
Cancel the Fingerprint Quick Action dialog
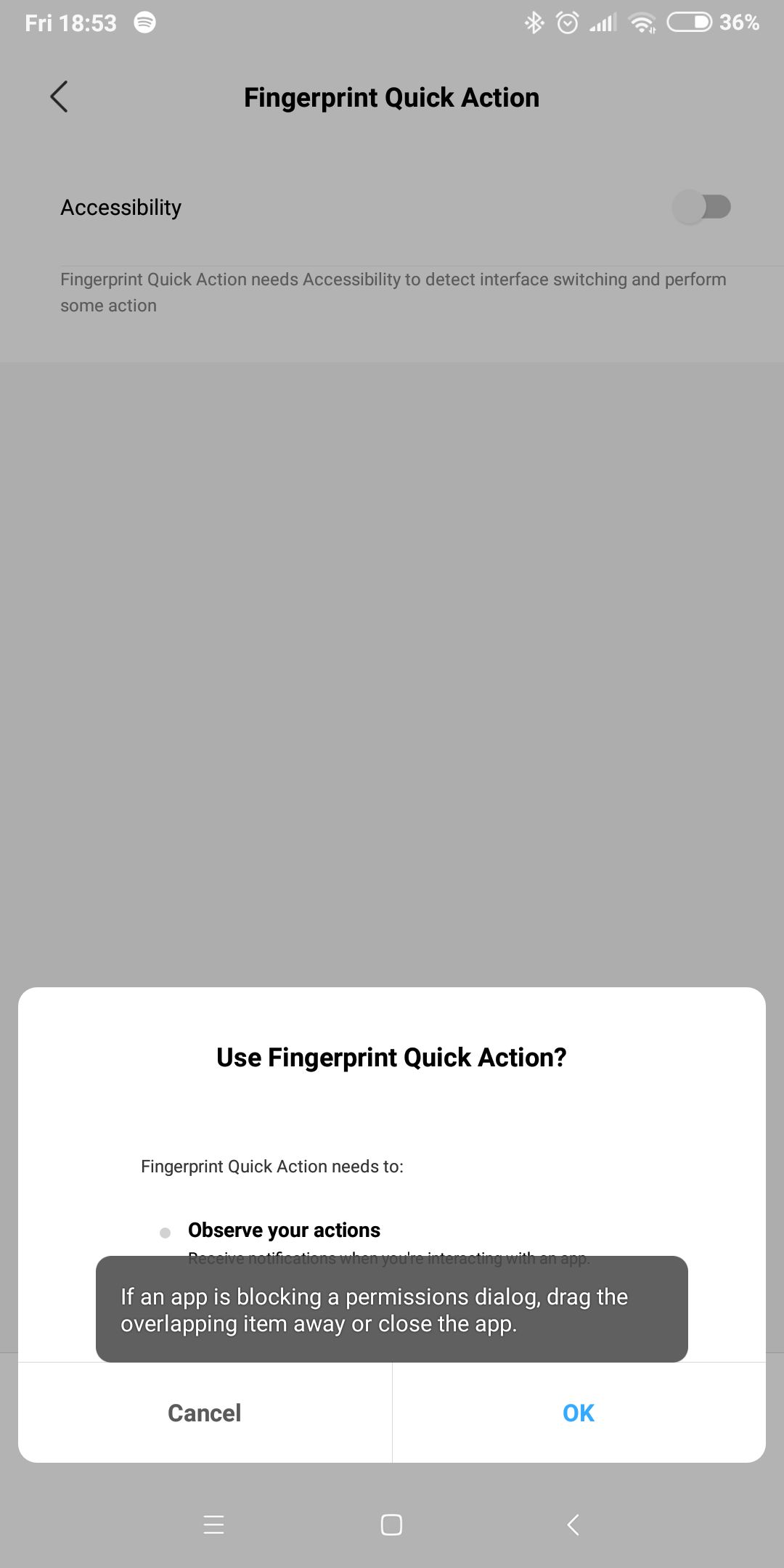coord(205,1413)
